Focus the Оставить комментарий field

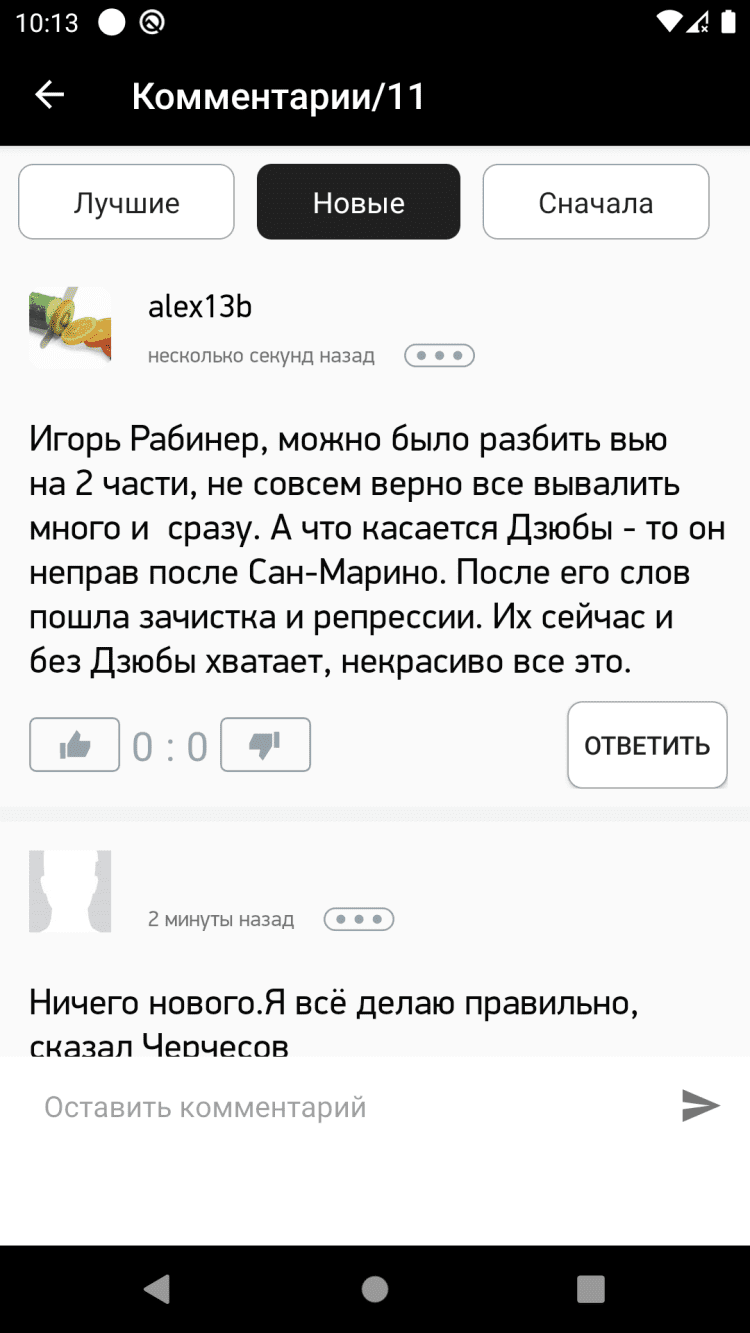click(x=340, y=1107)
